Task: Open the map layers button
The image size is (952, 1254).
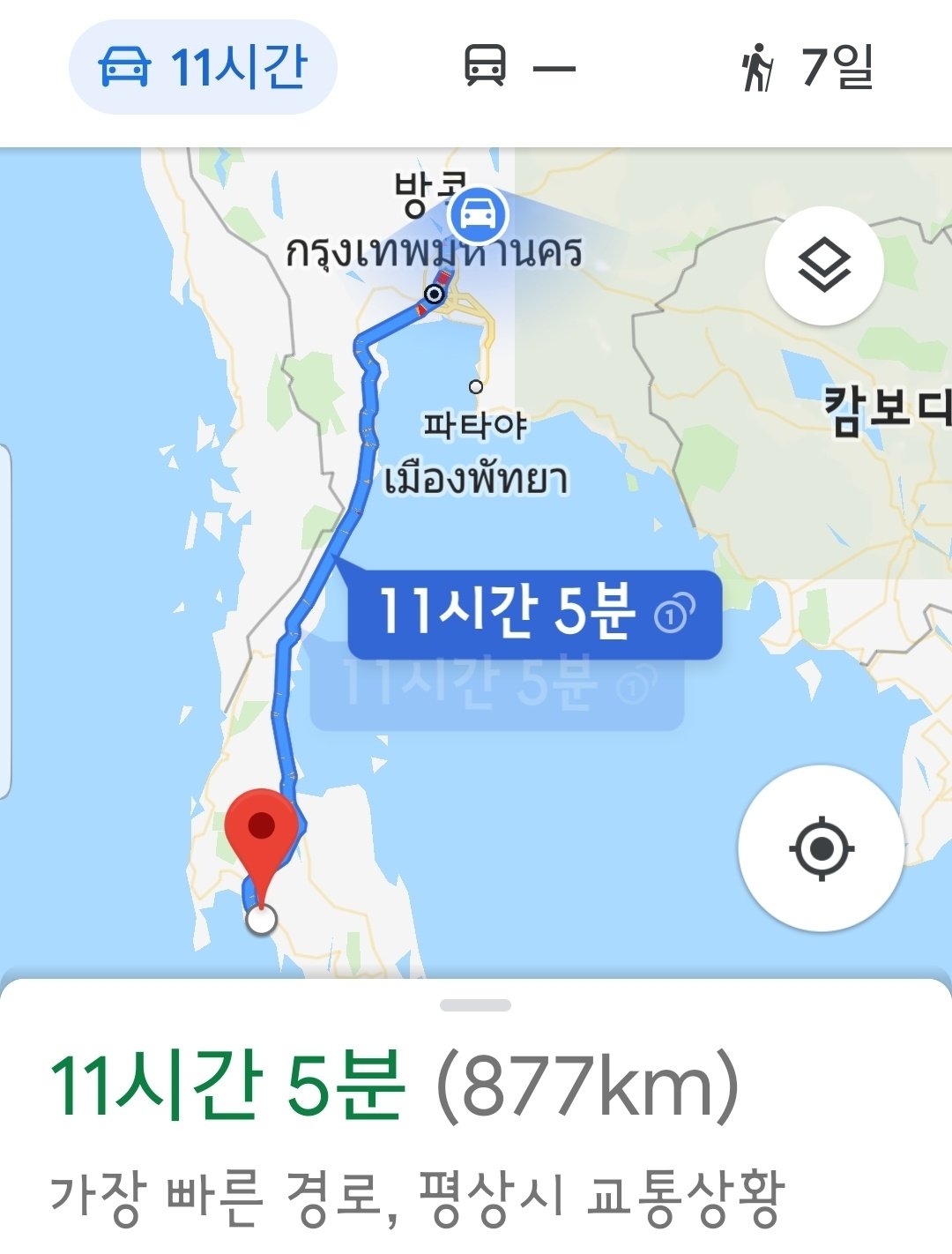Action: 824,266
